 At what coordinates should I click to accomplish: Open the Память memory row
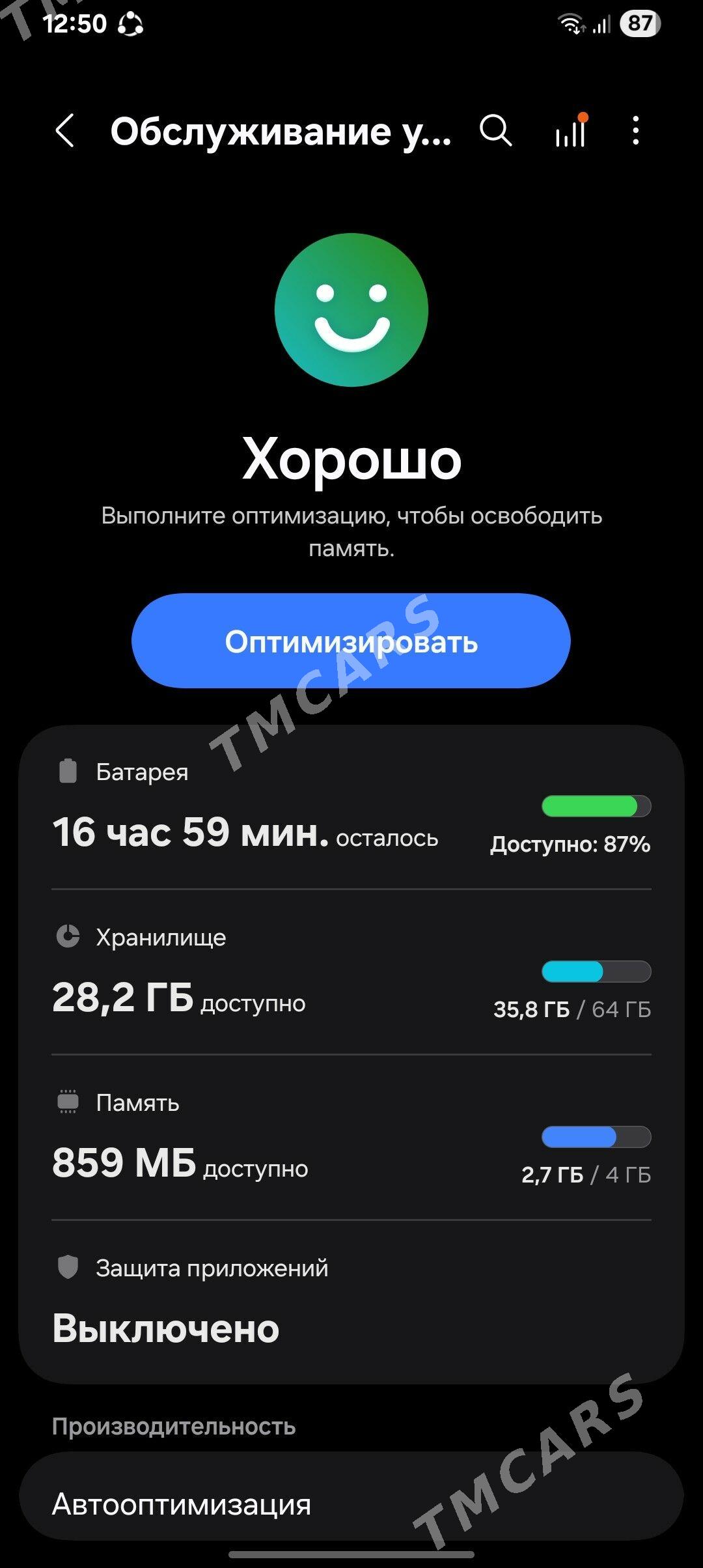pos(351,1138)
